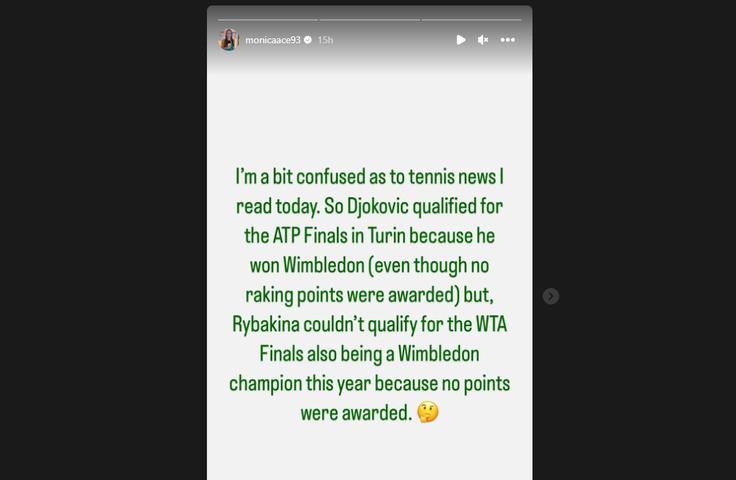Open monicaace93's profile picture
Viewport: 736px width, 480px height.
(229, 40)
